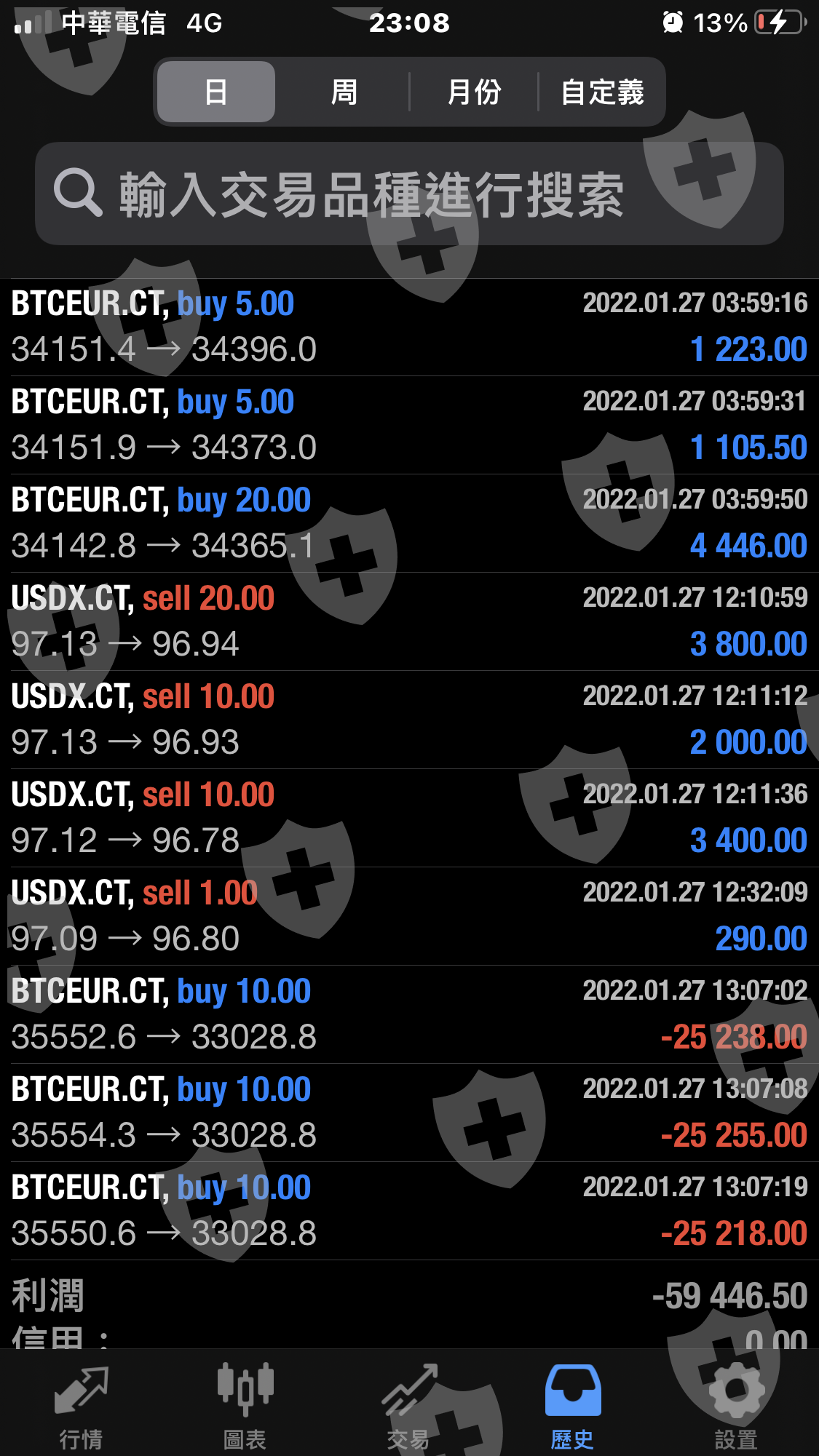Open the BTCEUR.CT trade from 13:07:19
The image size is (819, 1456).
[x=409, y=1211]
